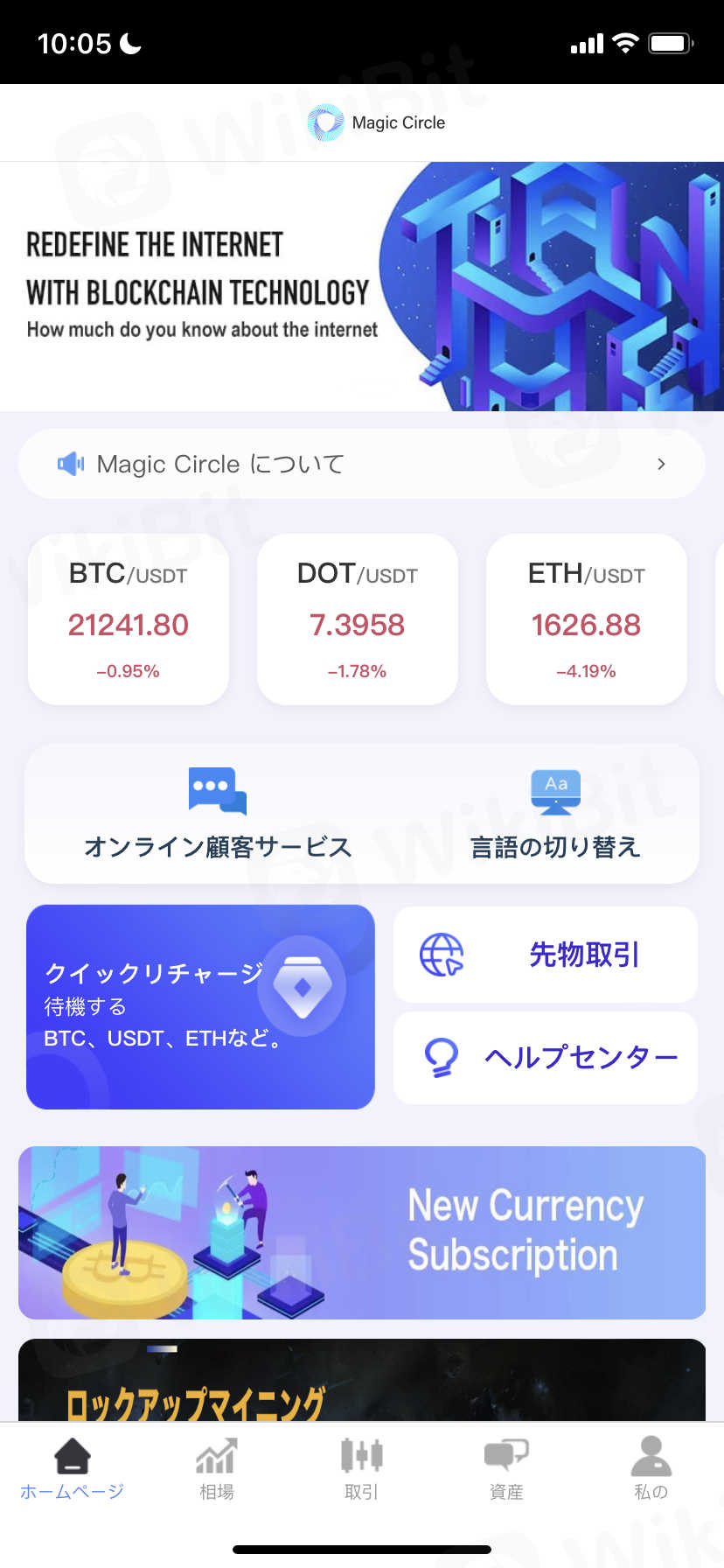Open ヘルプセンター
This screenshot has width=724, height=1568.
tap(546, 1057)
